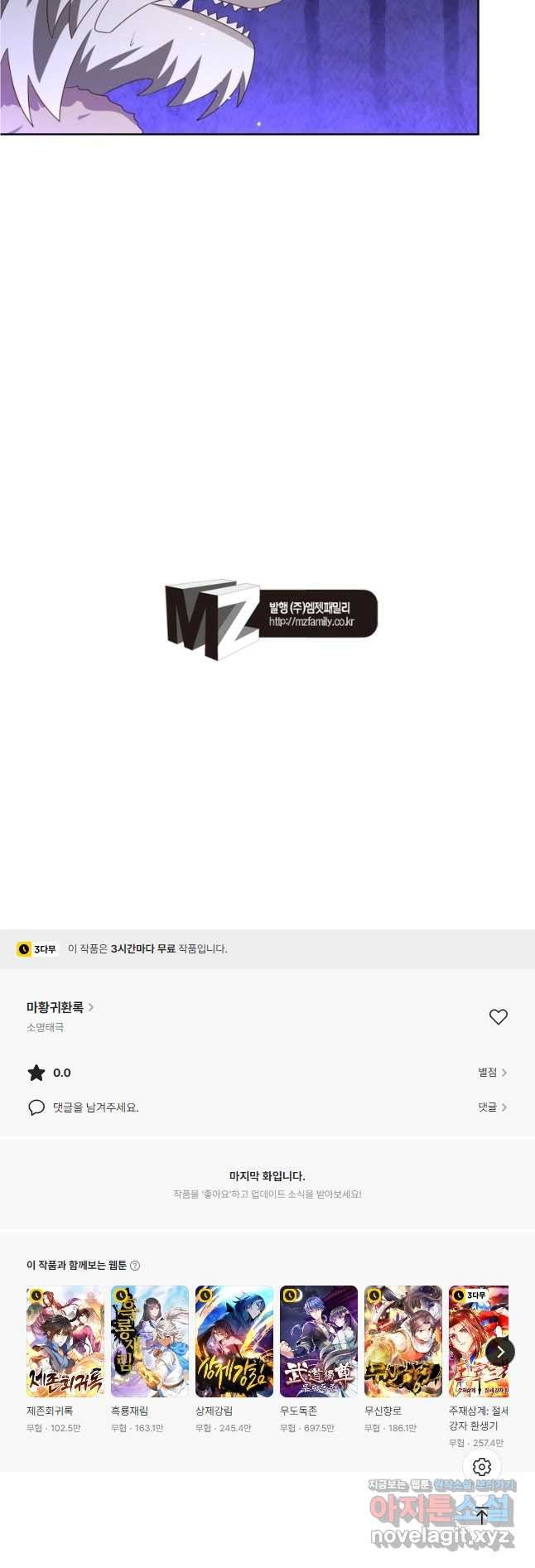The image size is (535, 1568).
Task: Open the 댓글 comments section
Action: (x=492, y=1107)
